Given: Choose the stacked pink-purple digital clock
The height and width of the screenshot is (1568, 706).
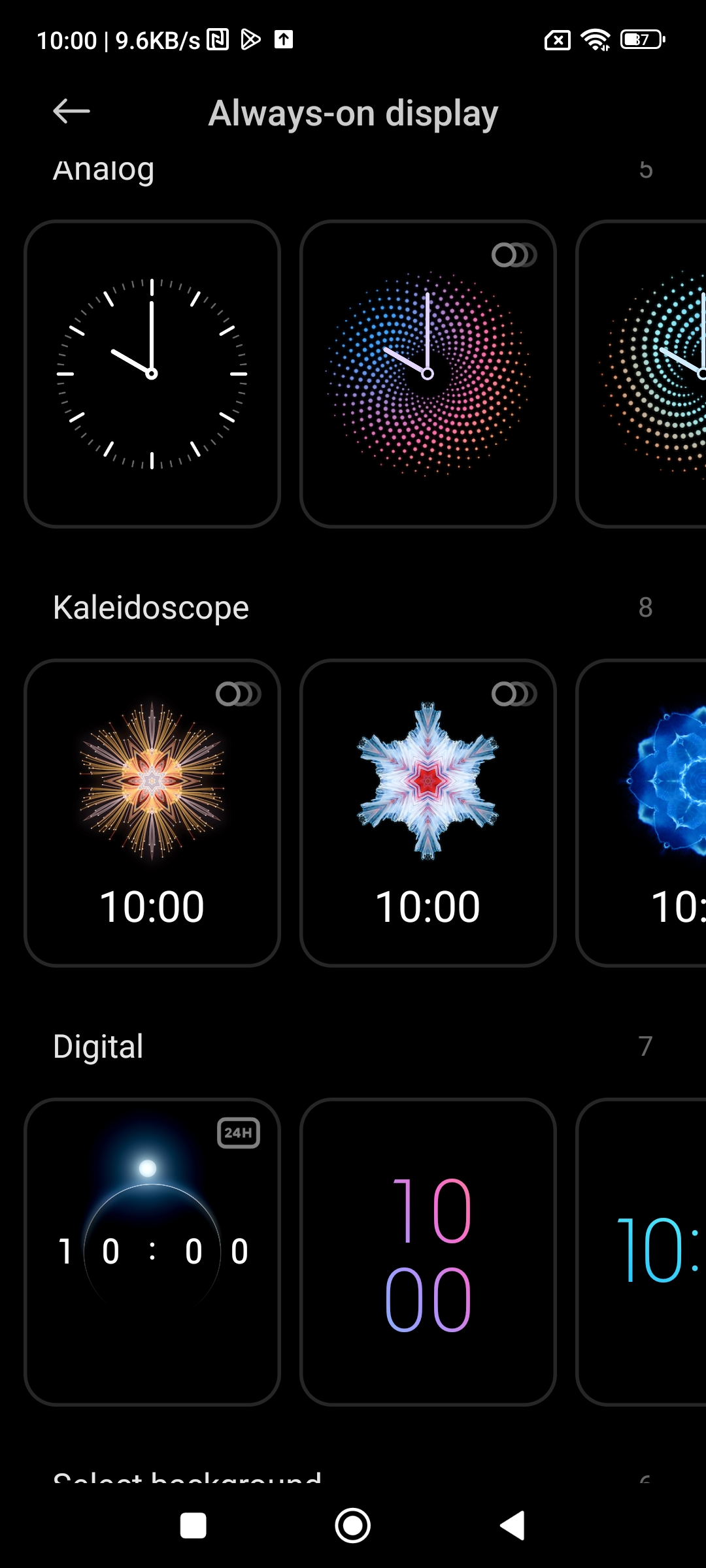Looking at the screenshot, I should click(x=428, y=1251).
